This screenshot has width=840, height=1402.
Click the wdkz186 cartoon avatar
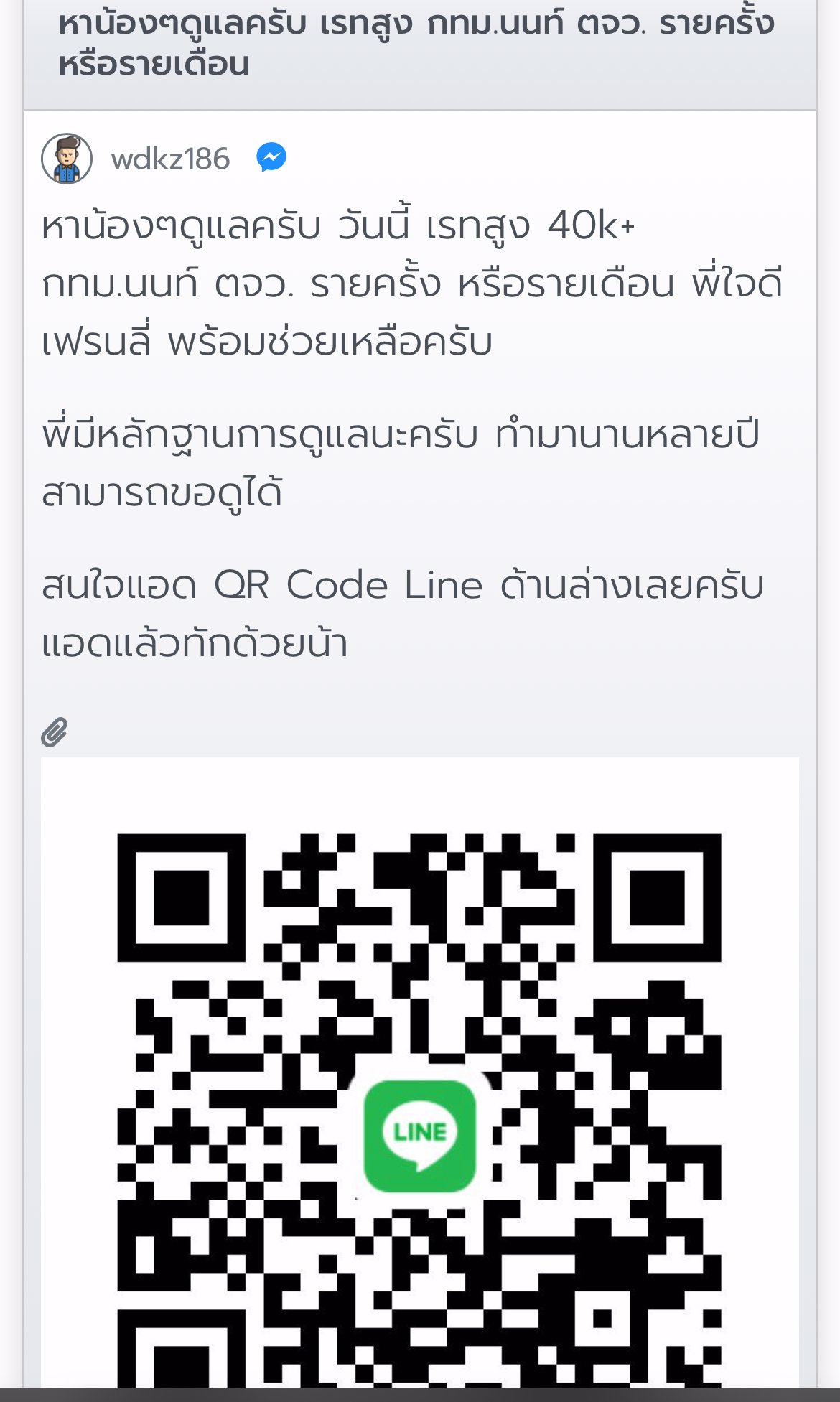click(67, 159)
